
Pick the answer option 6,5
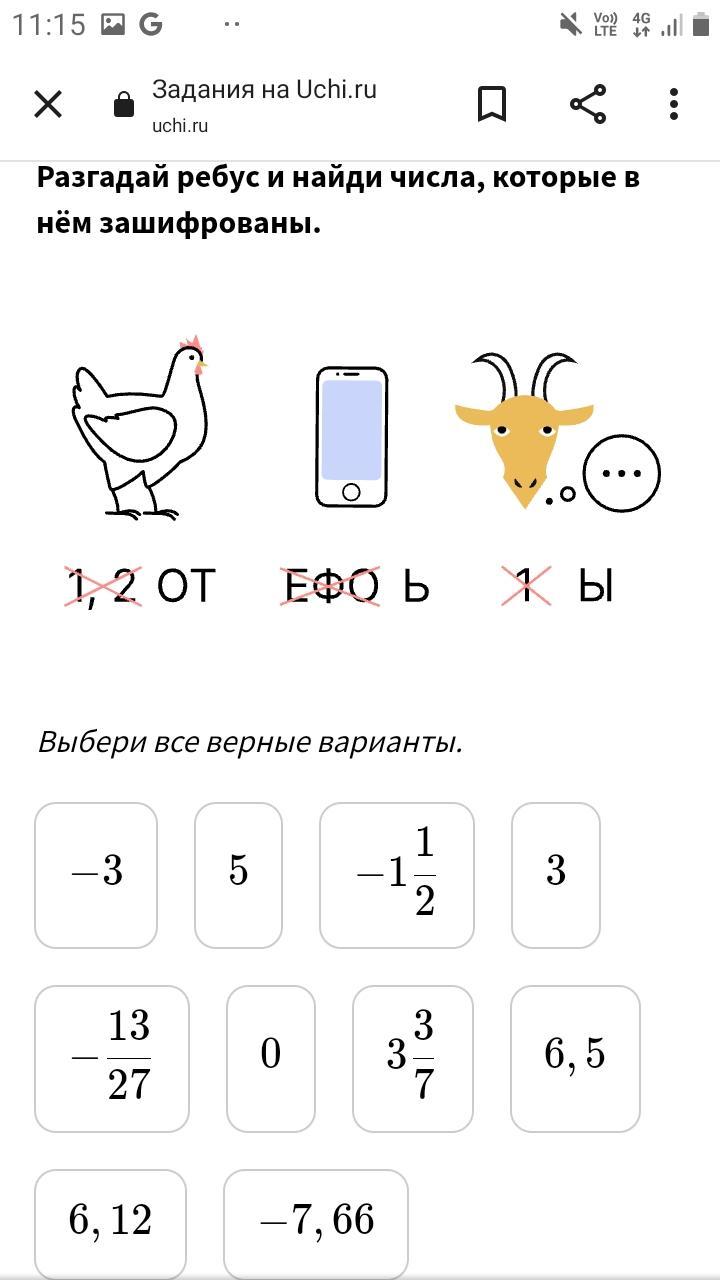point(575,1058)
